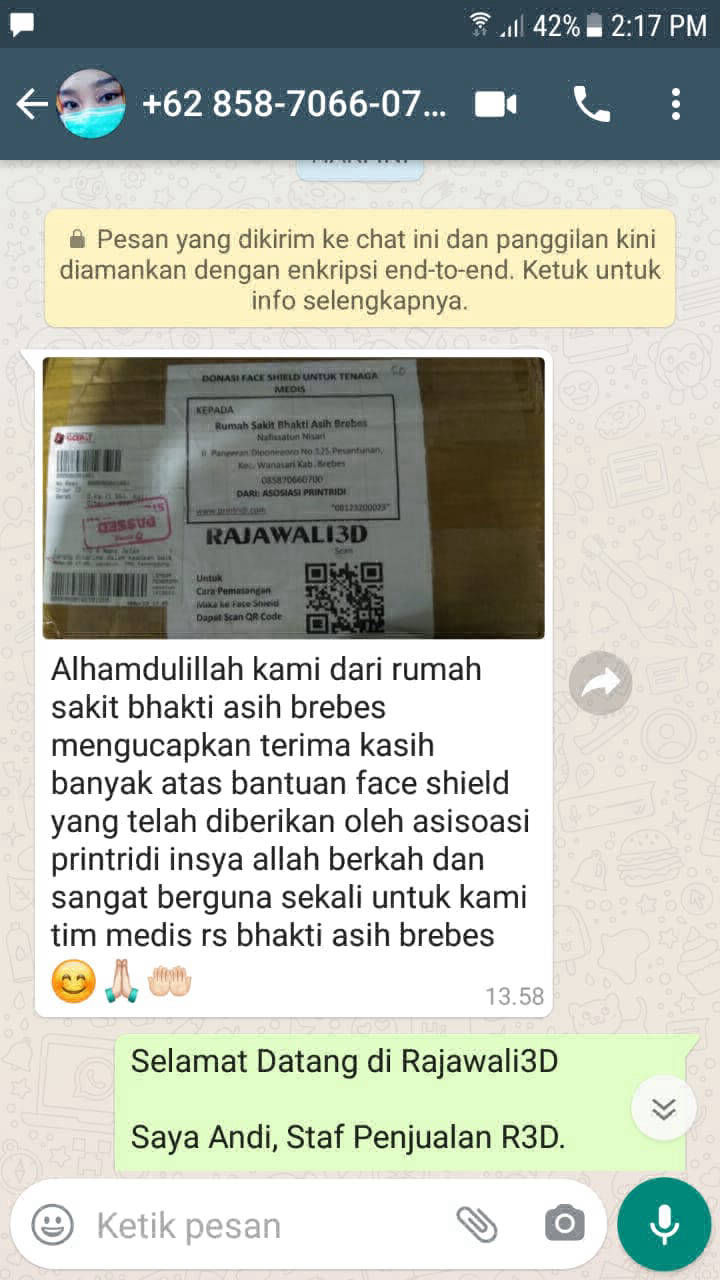Jump to latest messages
720x1280 pixels.
tap(664, 1107)
